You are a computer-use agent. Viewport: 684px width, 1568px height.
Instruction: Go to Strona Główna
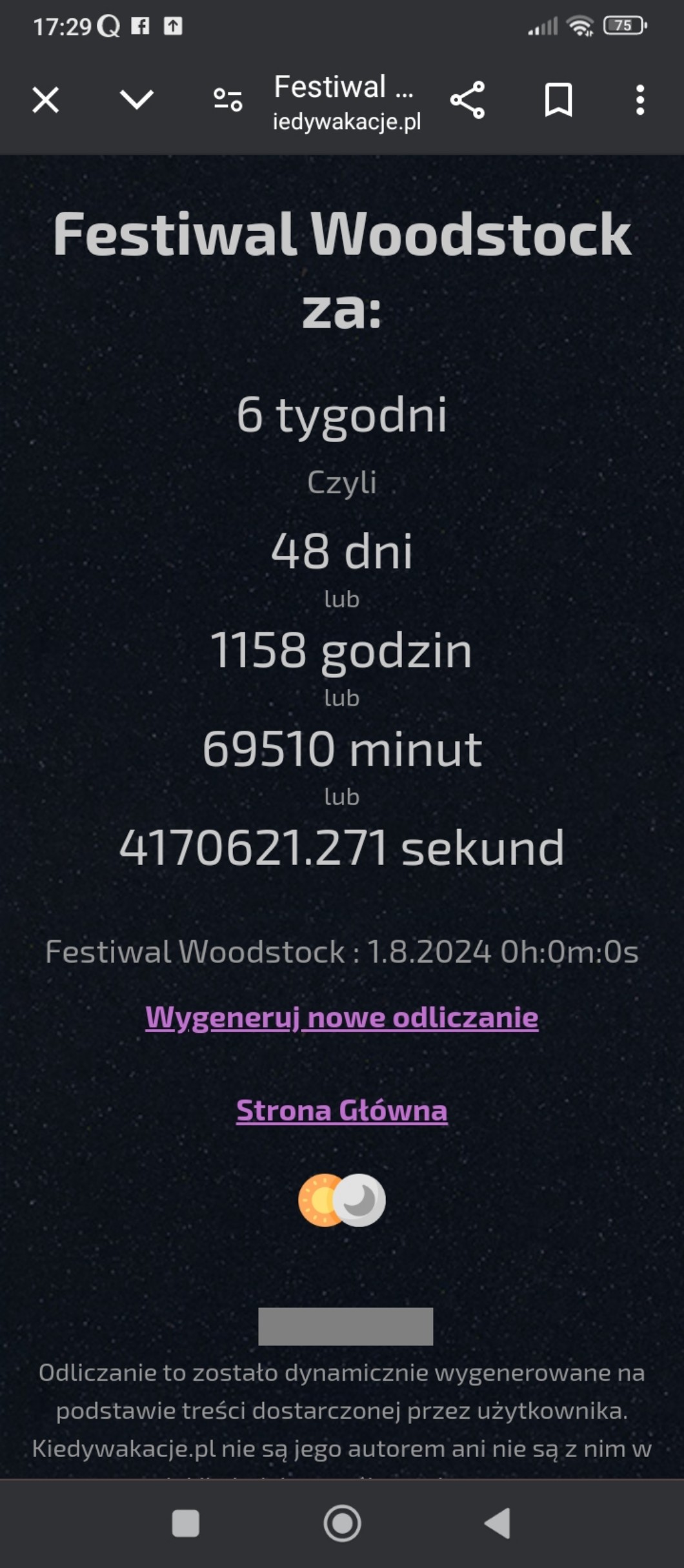[x=342, y=1110]
